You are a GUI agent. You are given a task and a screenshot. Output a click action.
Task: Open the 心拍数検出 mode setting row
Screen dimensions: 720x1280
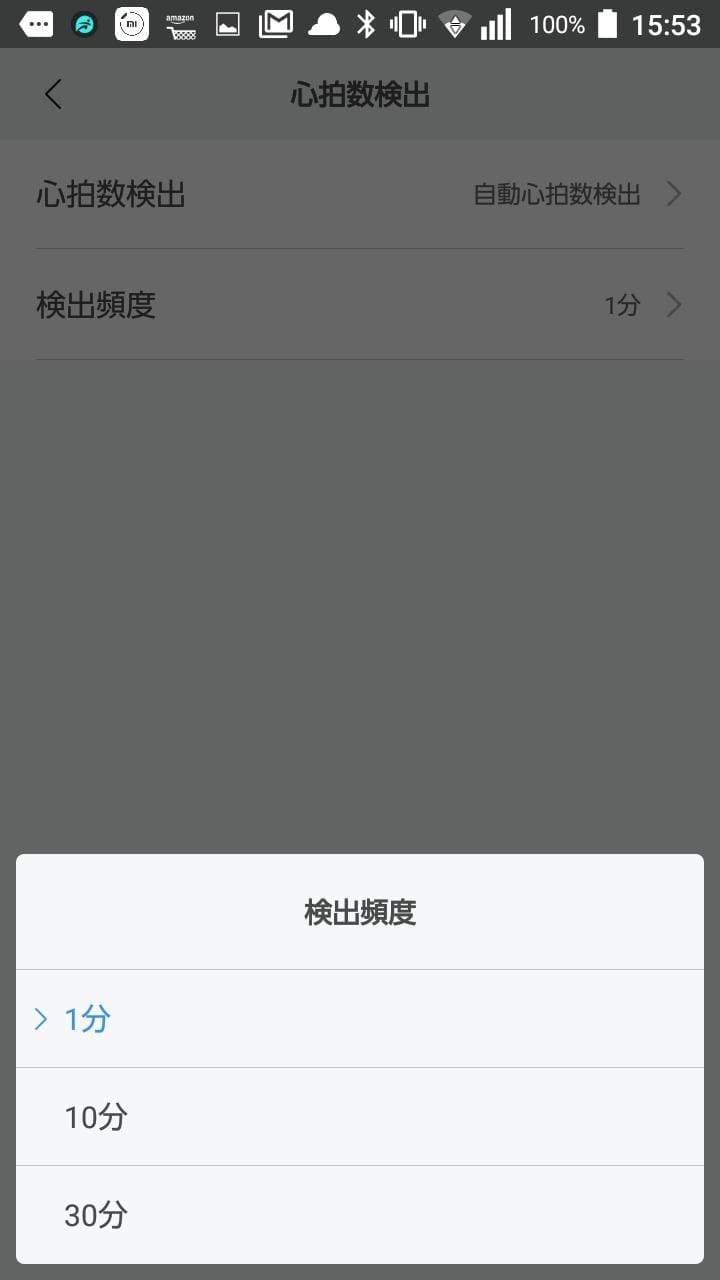(360, 194)
